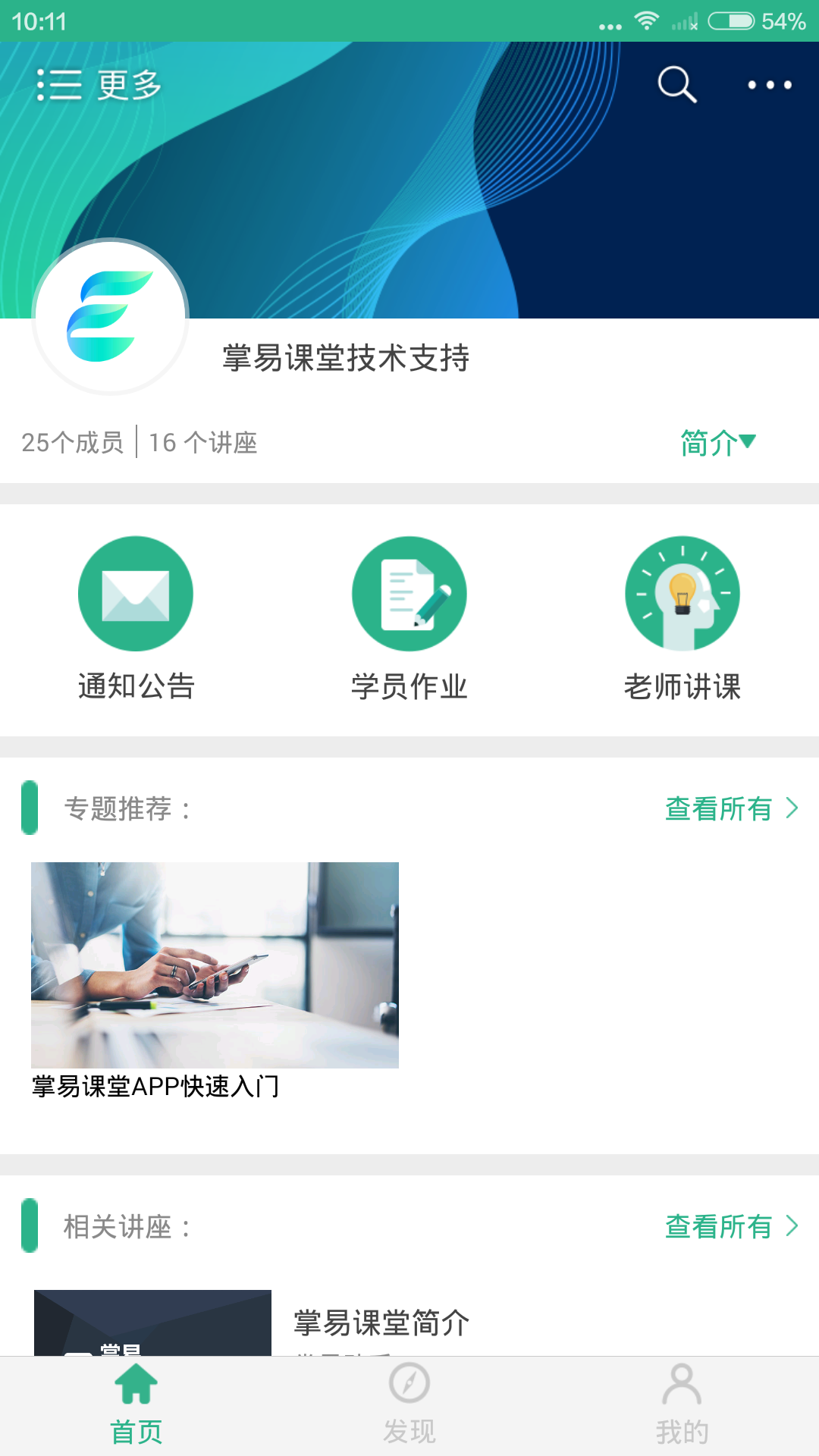The height and width of the screenshot is (1456, 819).
Task: View all 相关讲座 lectures
Action: coord(732,1226)
